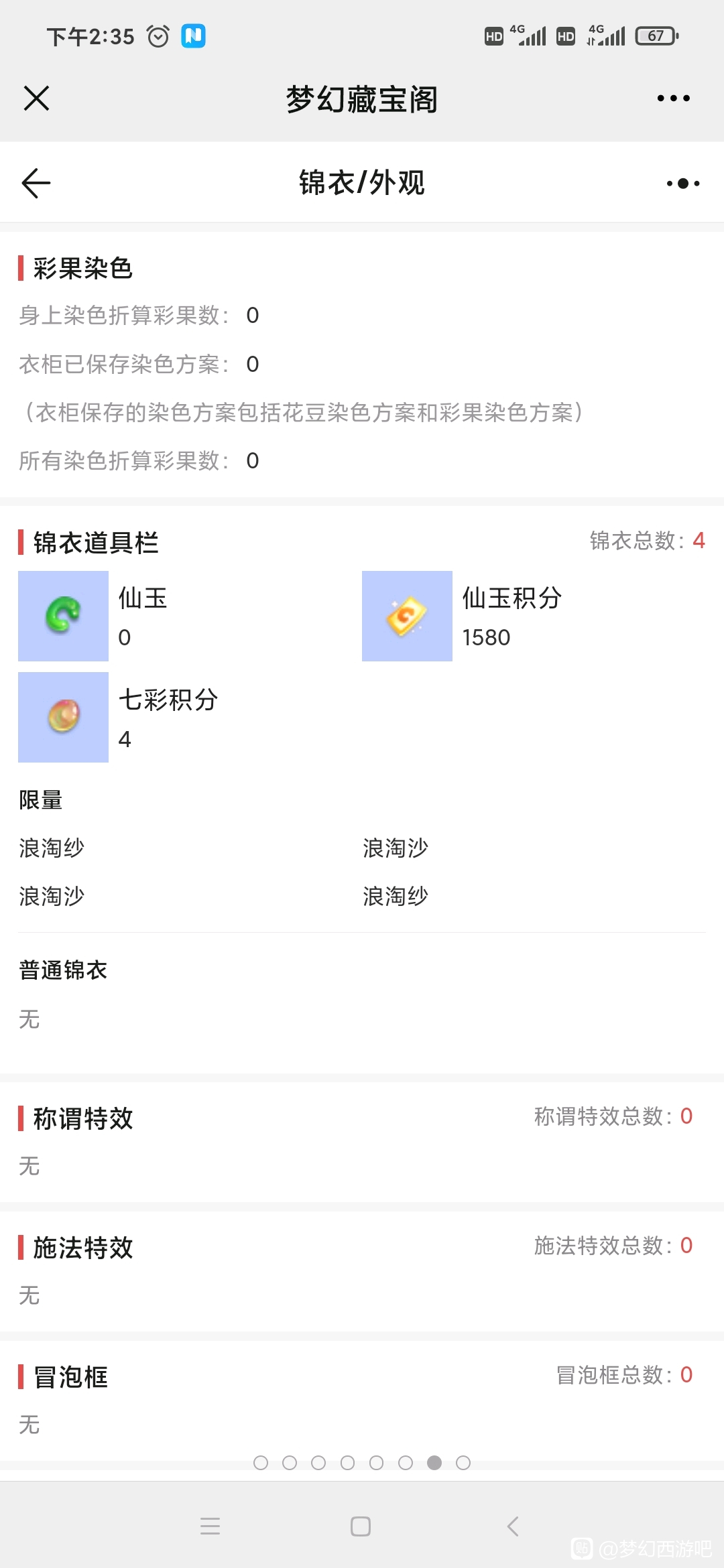
Task: Tap the system home button
Action: [x=361, y=1526]
